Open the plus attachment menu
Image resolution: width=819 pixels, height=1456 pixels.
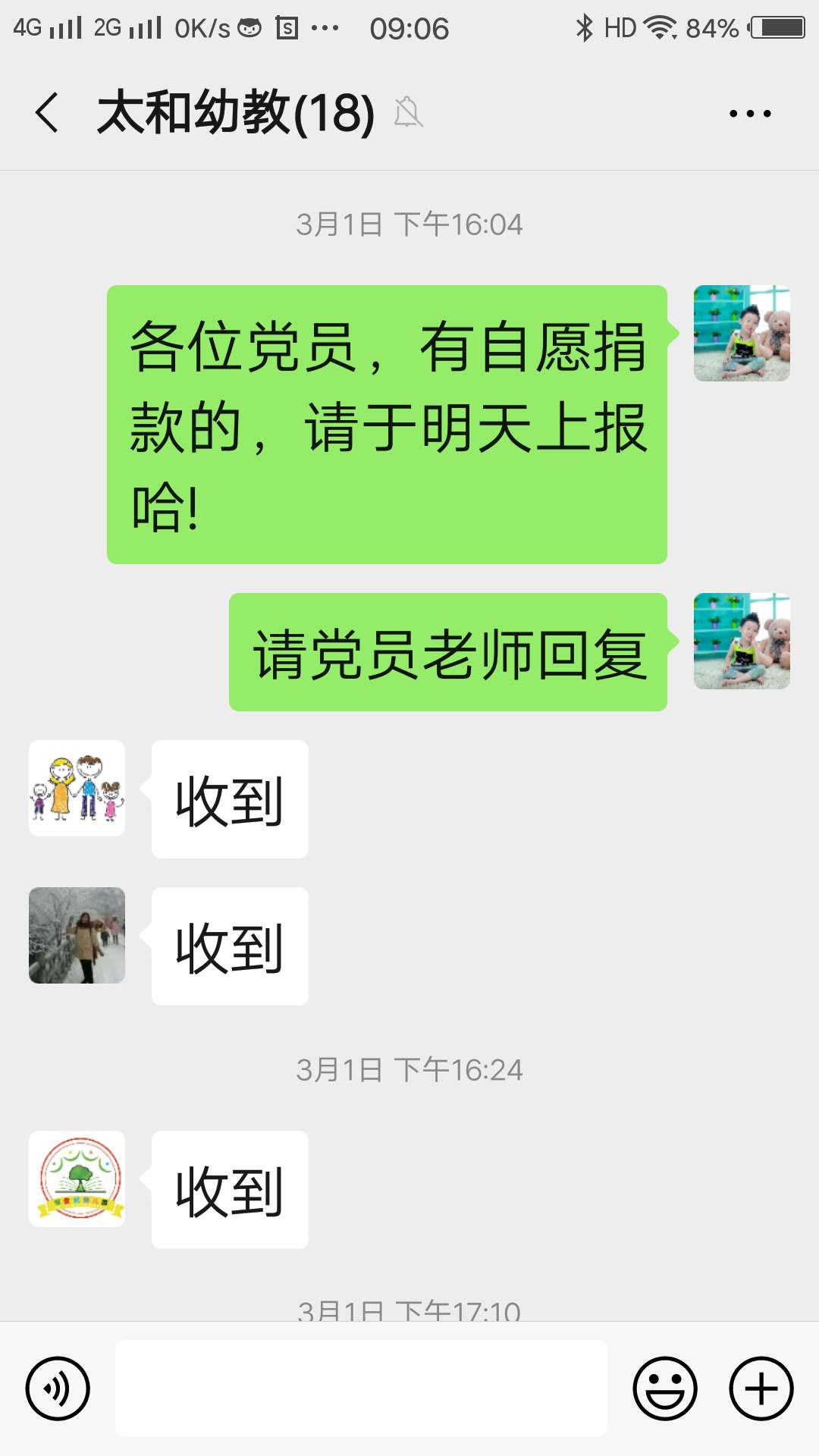click(x=761, y=1389)
